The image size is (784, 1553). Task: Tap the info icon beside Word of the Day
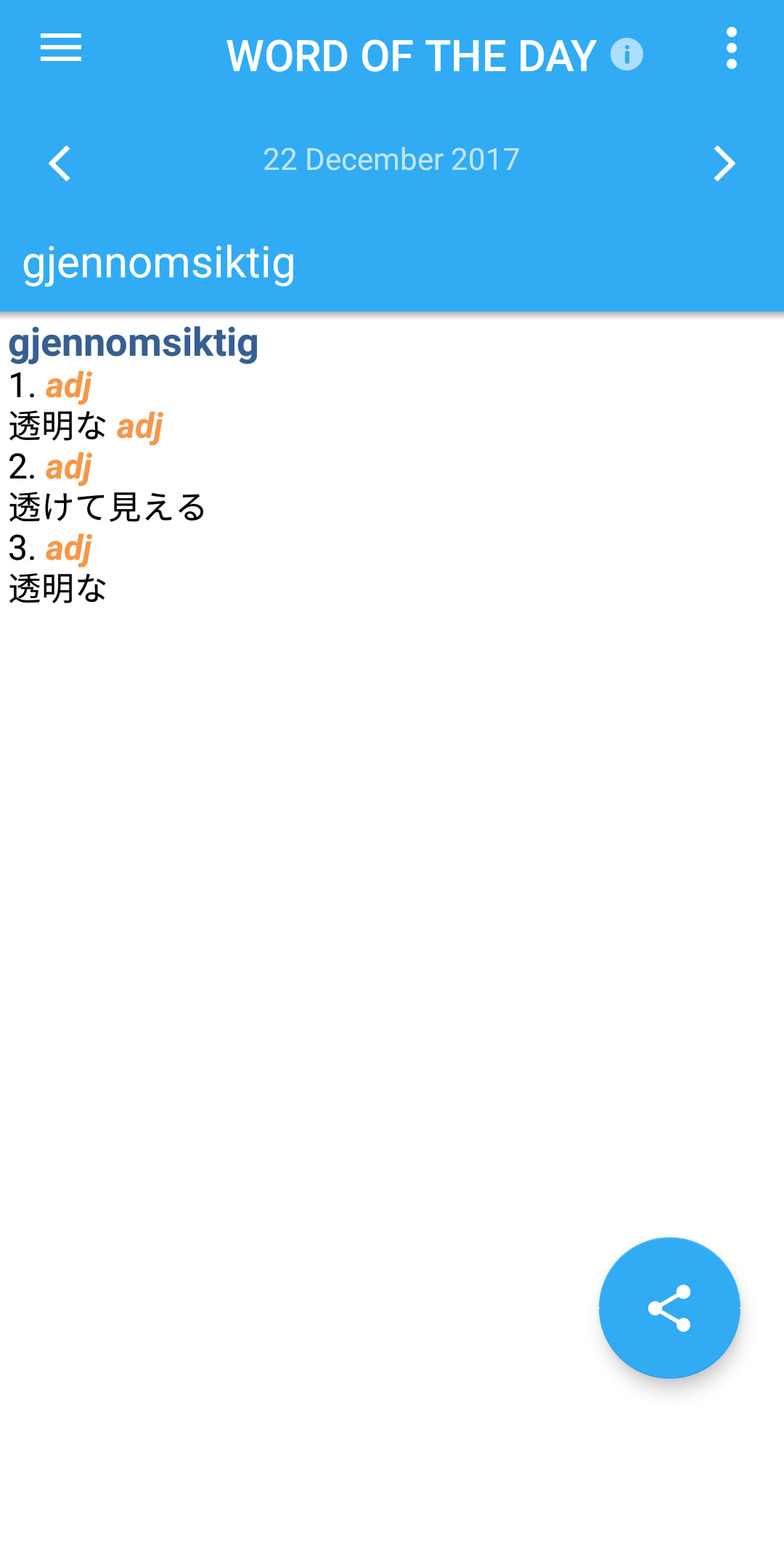coord(626,54)
